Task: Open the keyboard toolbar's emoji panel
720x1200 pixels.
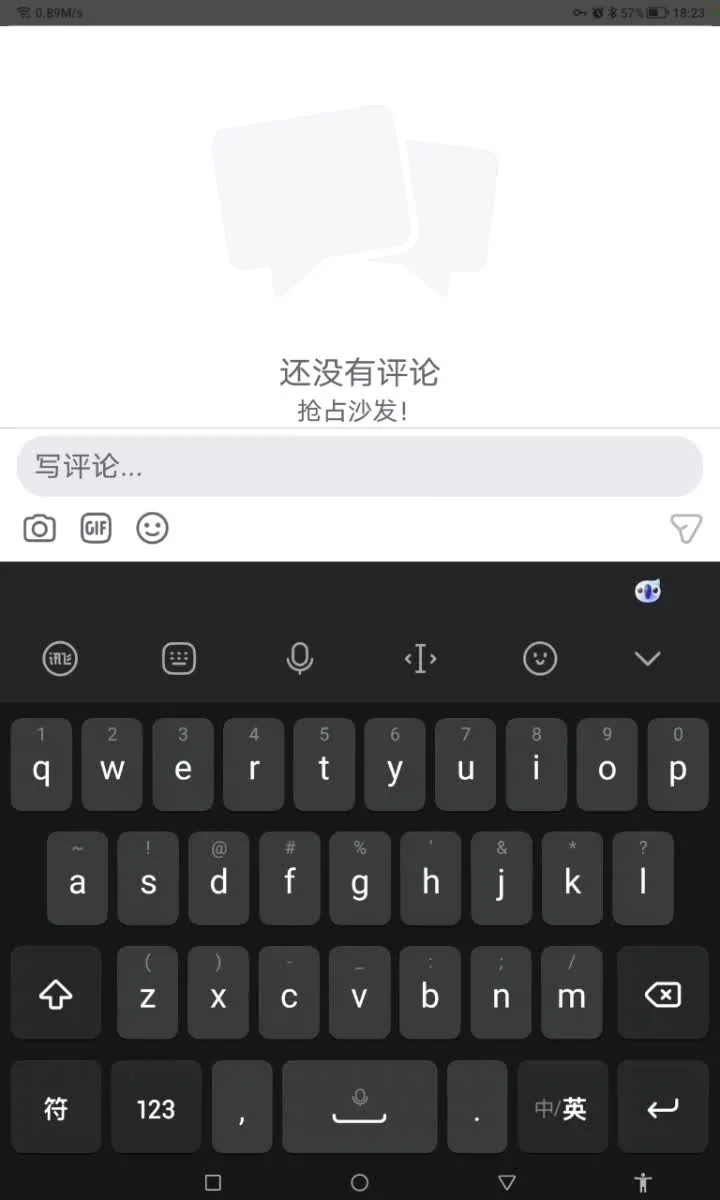Action: (540, 658)
